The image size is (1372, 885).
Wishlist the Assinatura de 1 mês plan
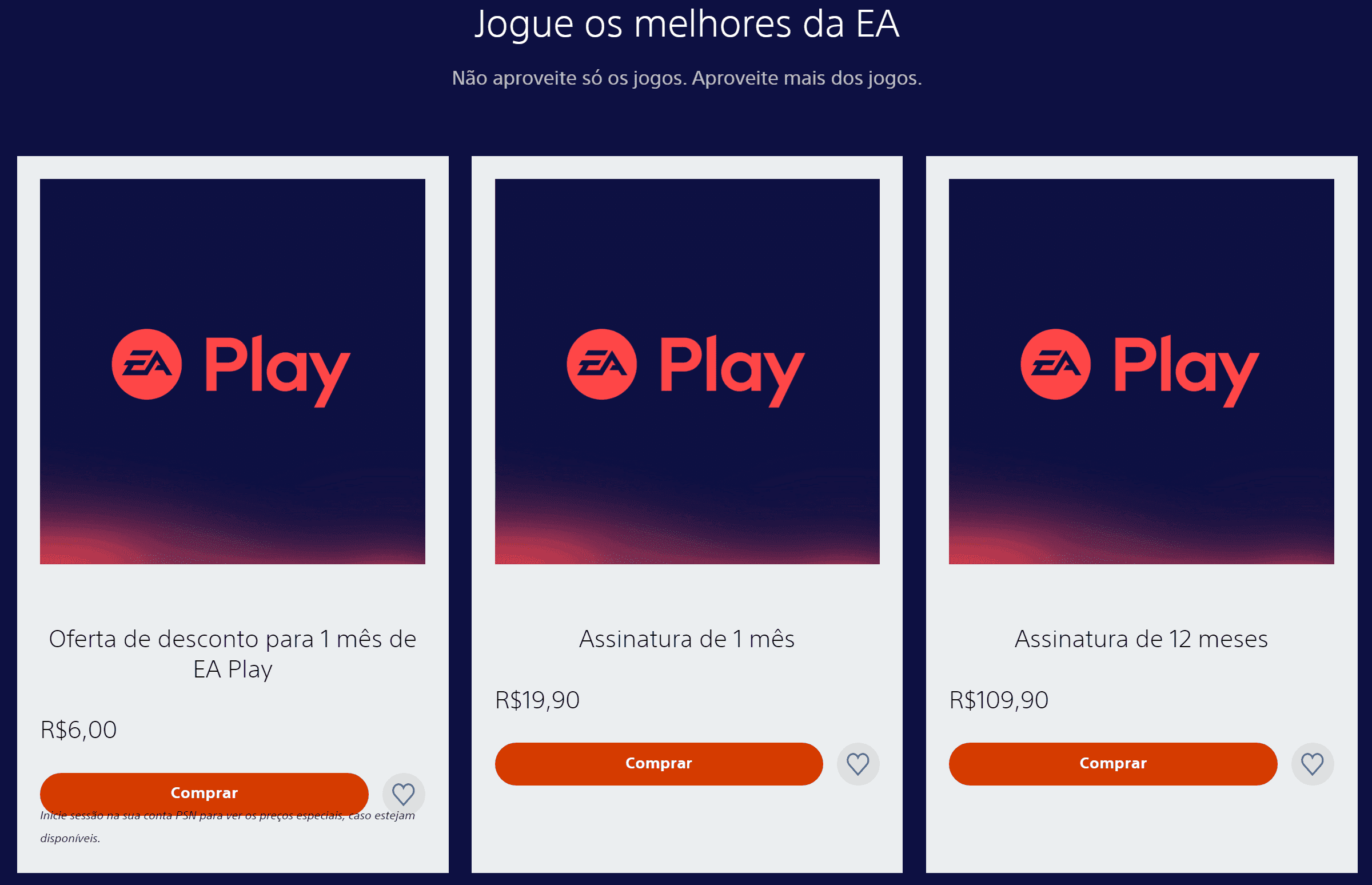click(x=858, y=764)
